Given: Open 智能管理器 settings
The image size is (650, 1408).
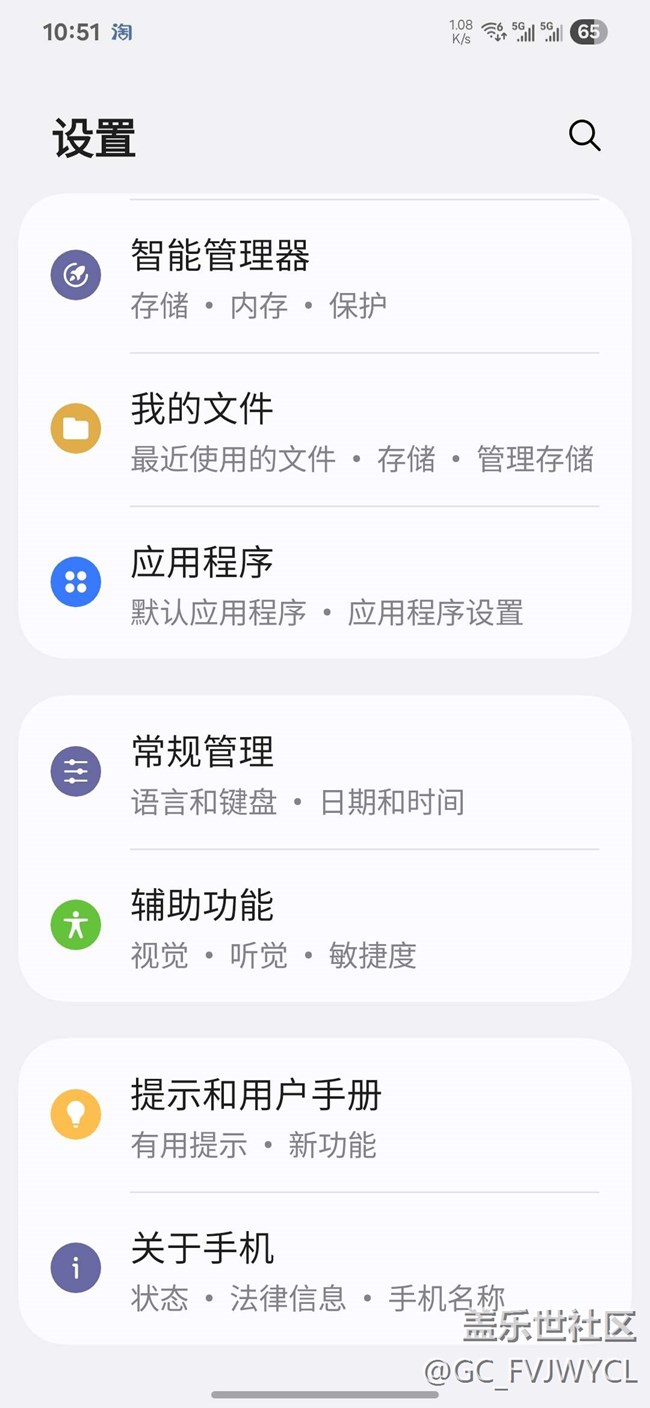Looking at the screenshot, I should 325,277.
